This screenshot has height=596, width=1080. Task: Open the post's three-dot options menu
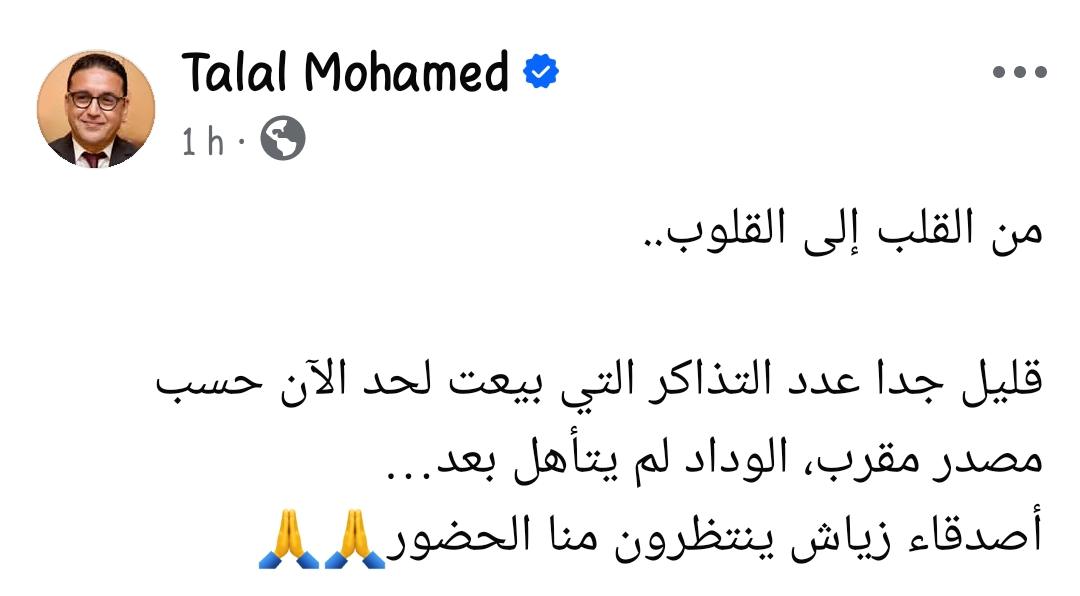1019,72
